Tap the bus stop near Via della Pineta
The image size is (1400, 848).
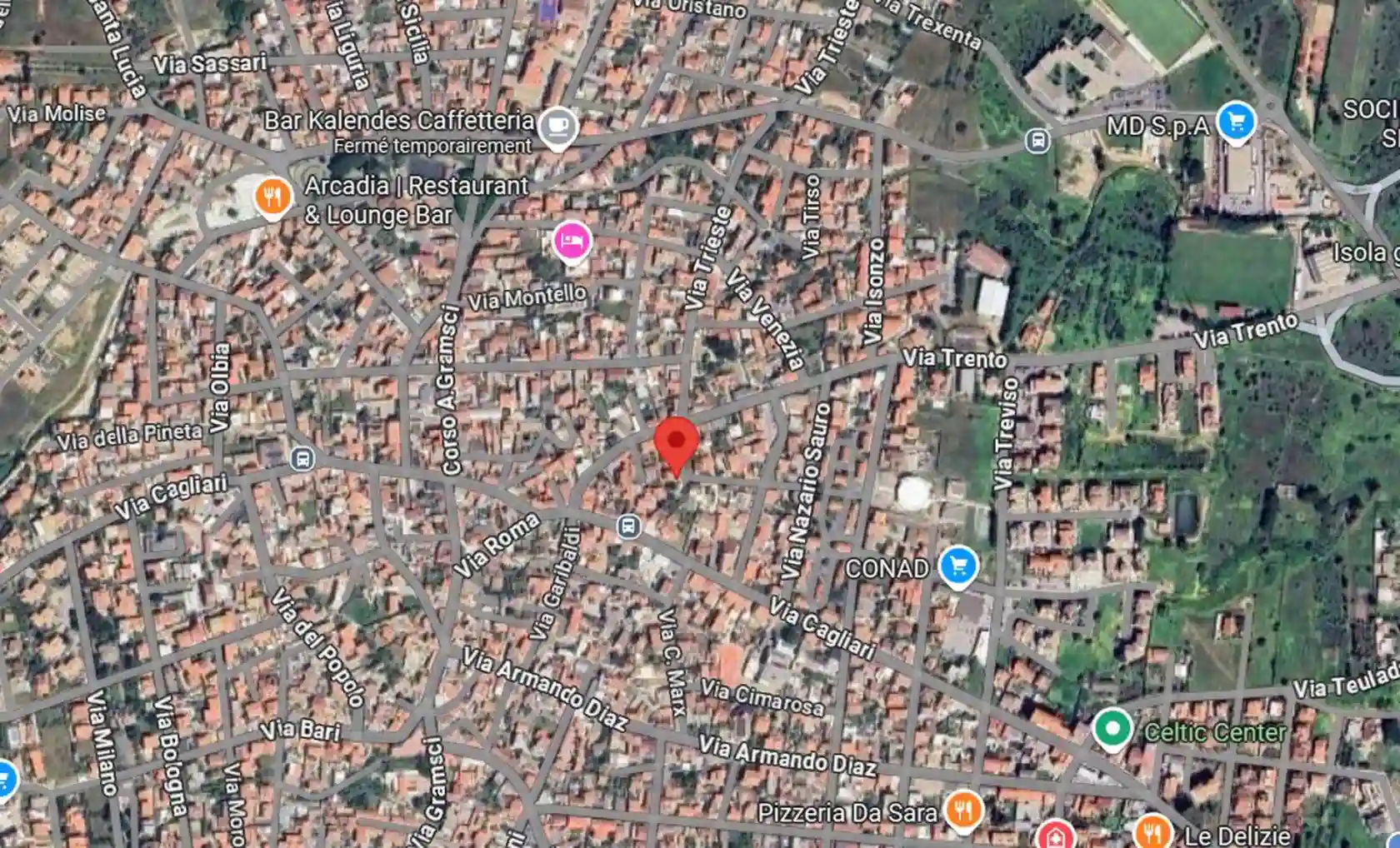(302, 458)
